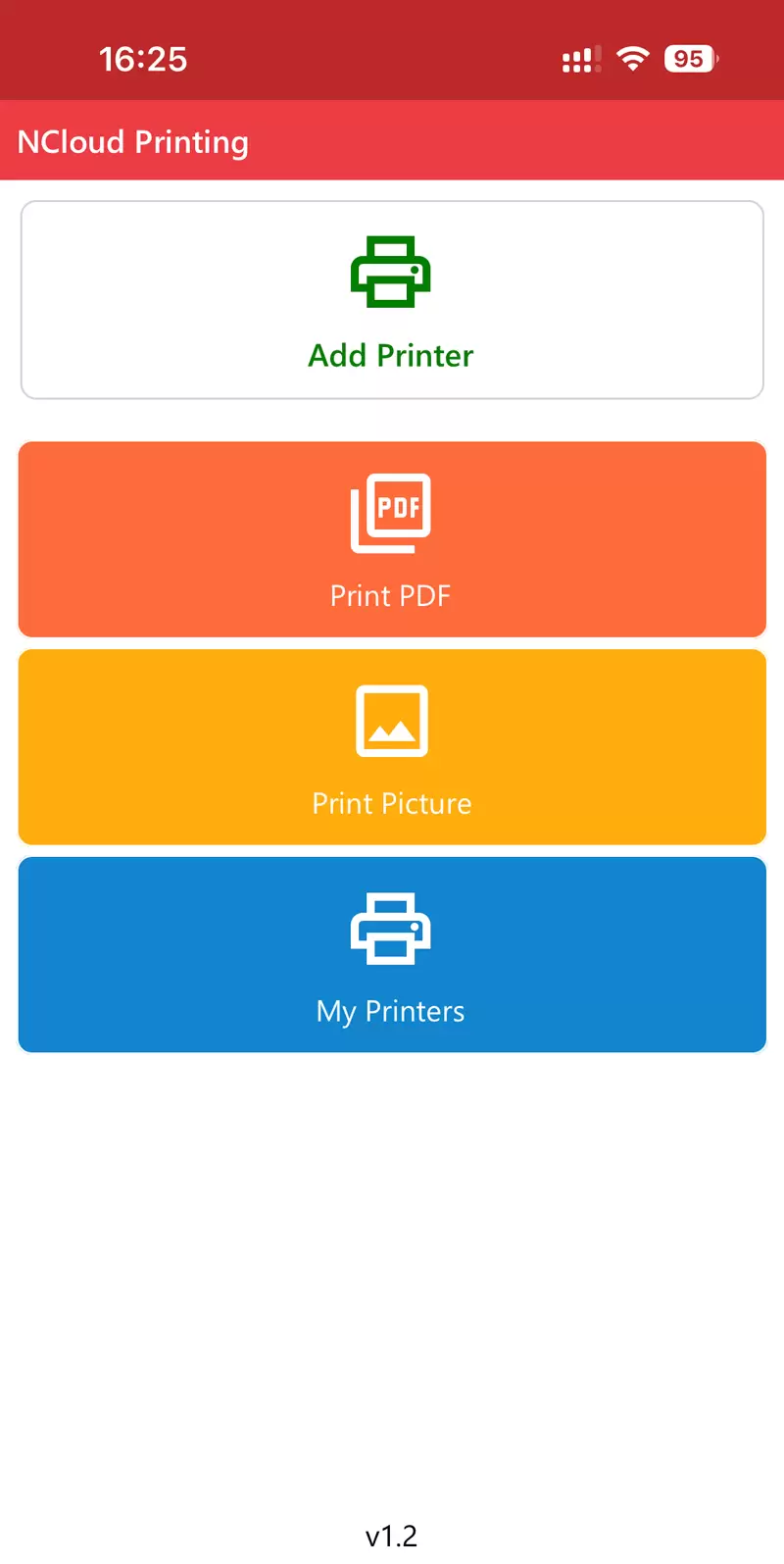Open My Printers
The height and width of the screenshot is (1564, 784).
[392, 955]
